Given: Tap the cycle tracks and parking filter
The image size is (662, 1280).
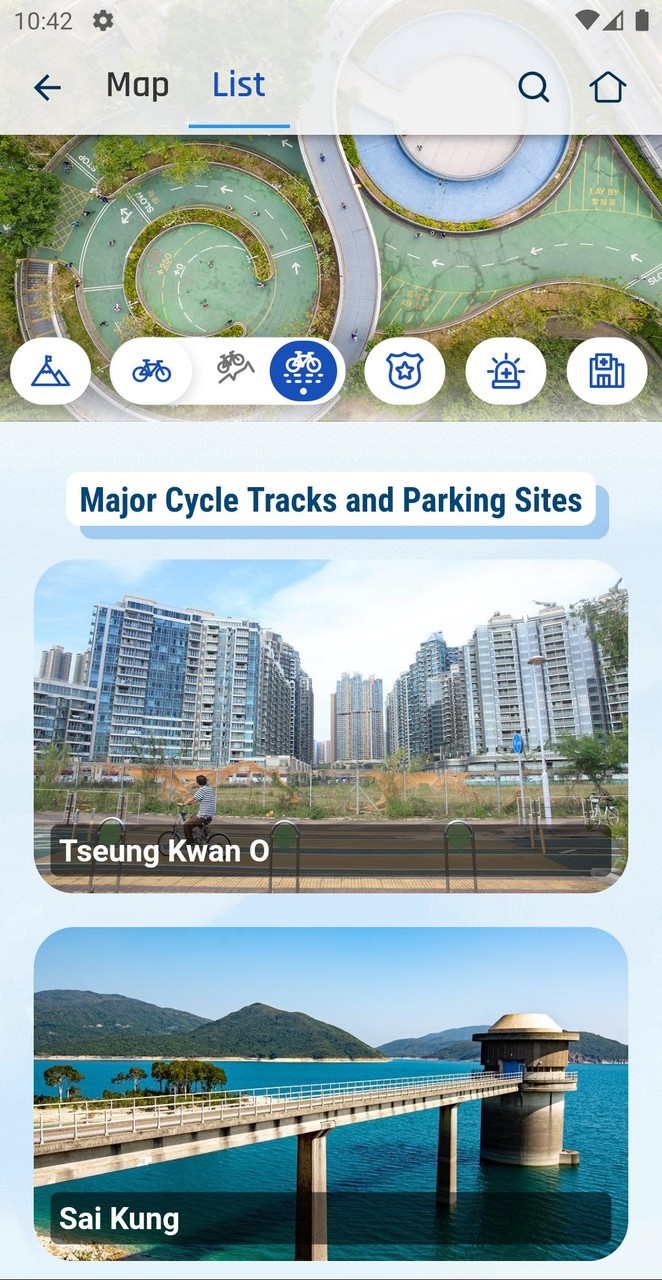Looking at the screenshot, I should [303, 371].
